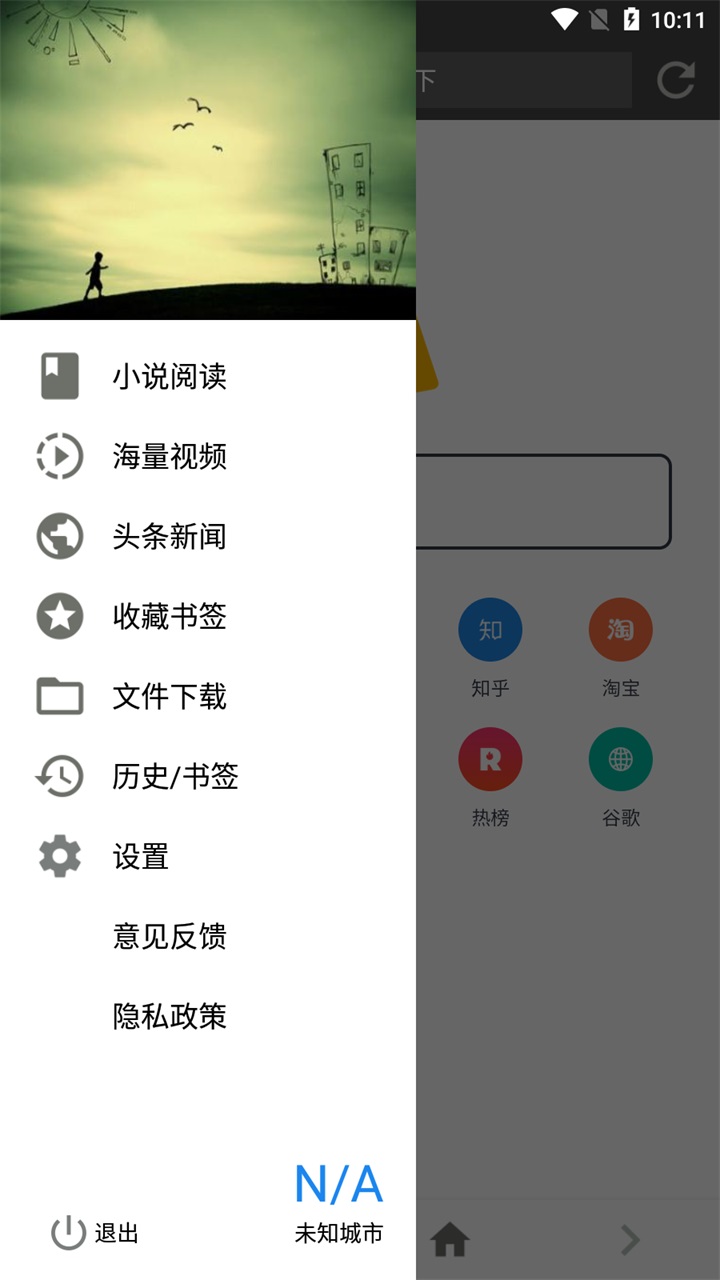Open 设置 settings
720x1280 pixels.
point(140,857)
